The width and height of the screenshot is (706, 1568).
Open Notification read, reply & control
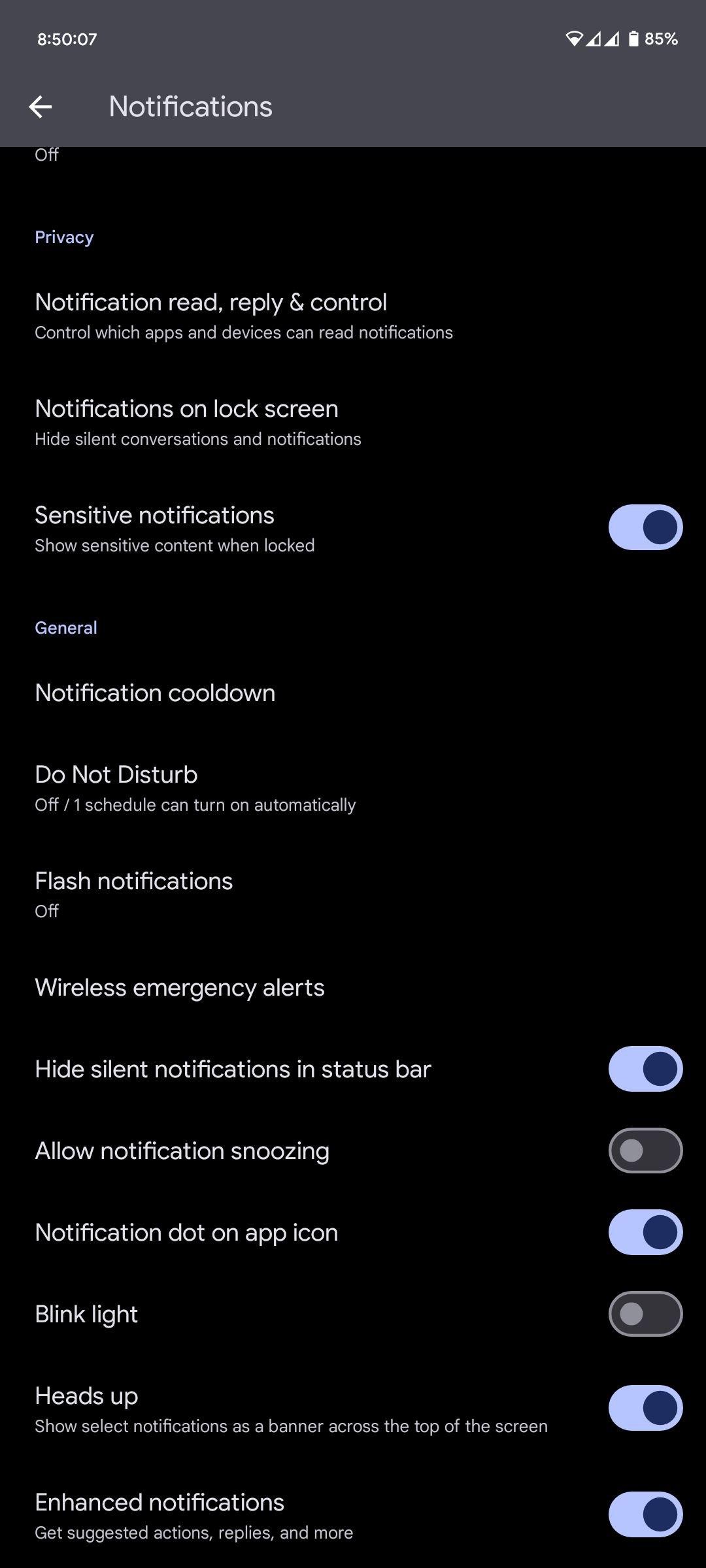tap(353, 316)
